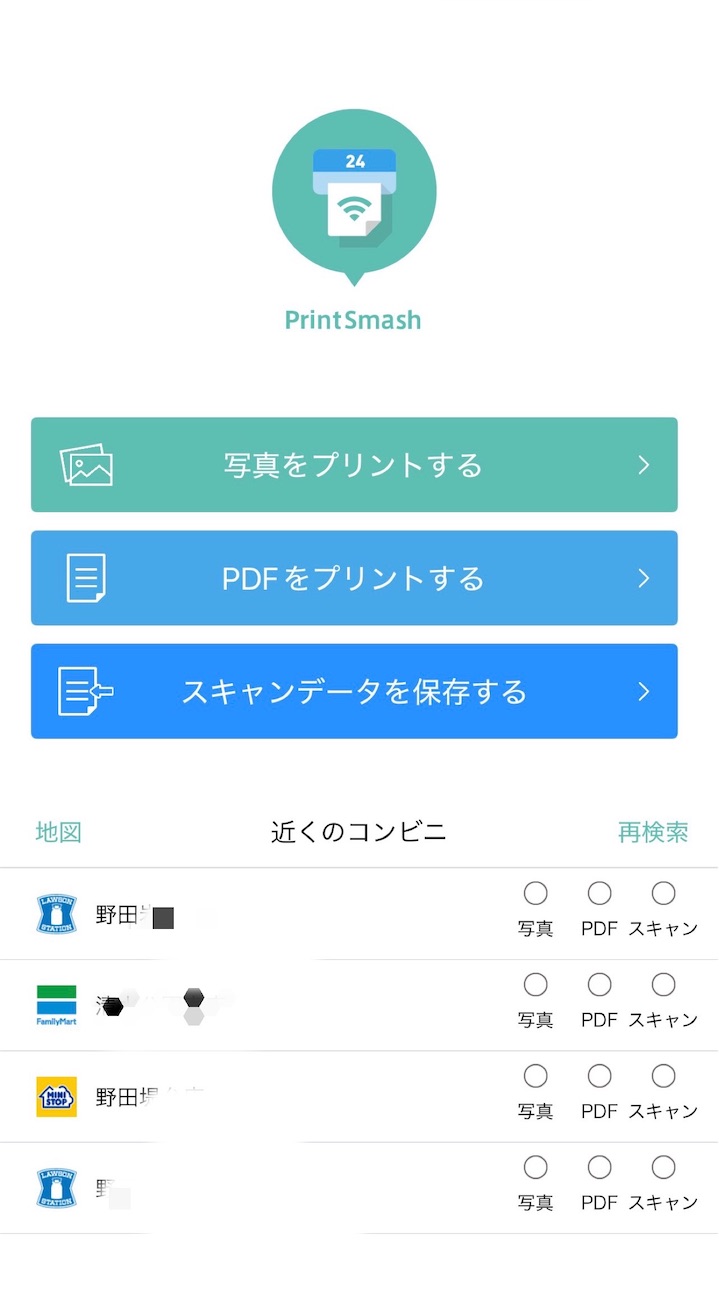Tap 写真をプリントする button
Image resolution: width=719 pixels, height=1296 pixels.
pyautogui.click(x=354, y=465)
